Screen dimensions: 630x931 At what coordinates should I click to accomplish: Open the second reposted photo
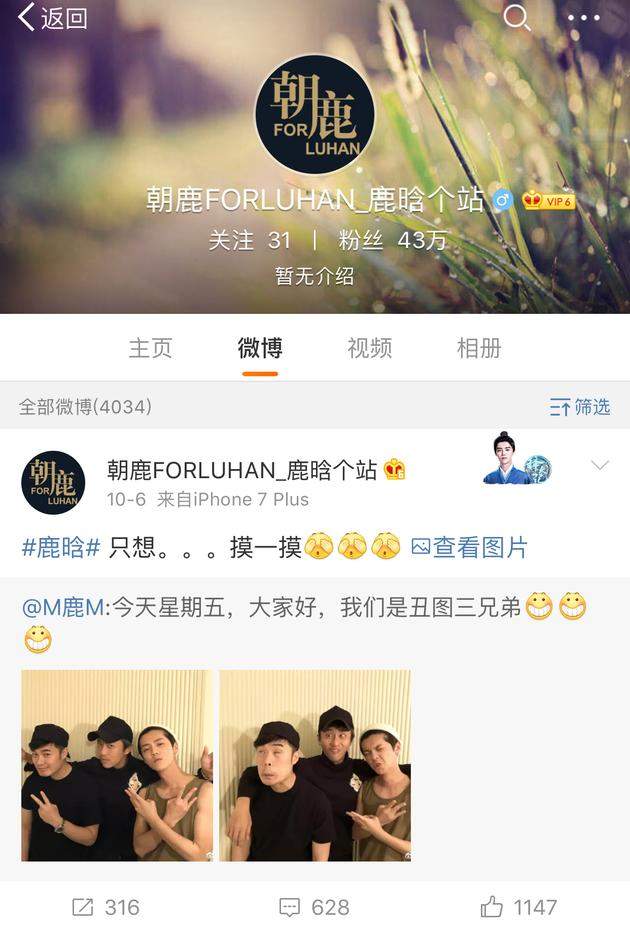click(x=315, y=765)
